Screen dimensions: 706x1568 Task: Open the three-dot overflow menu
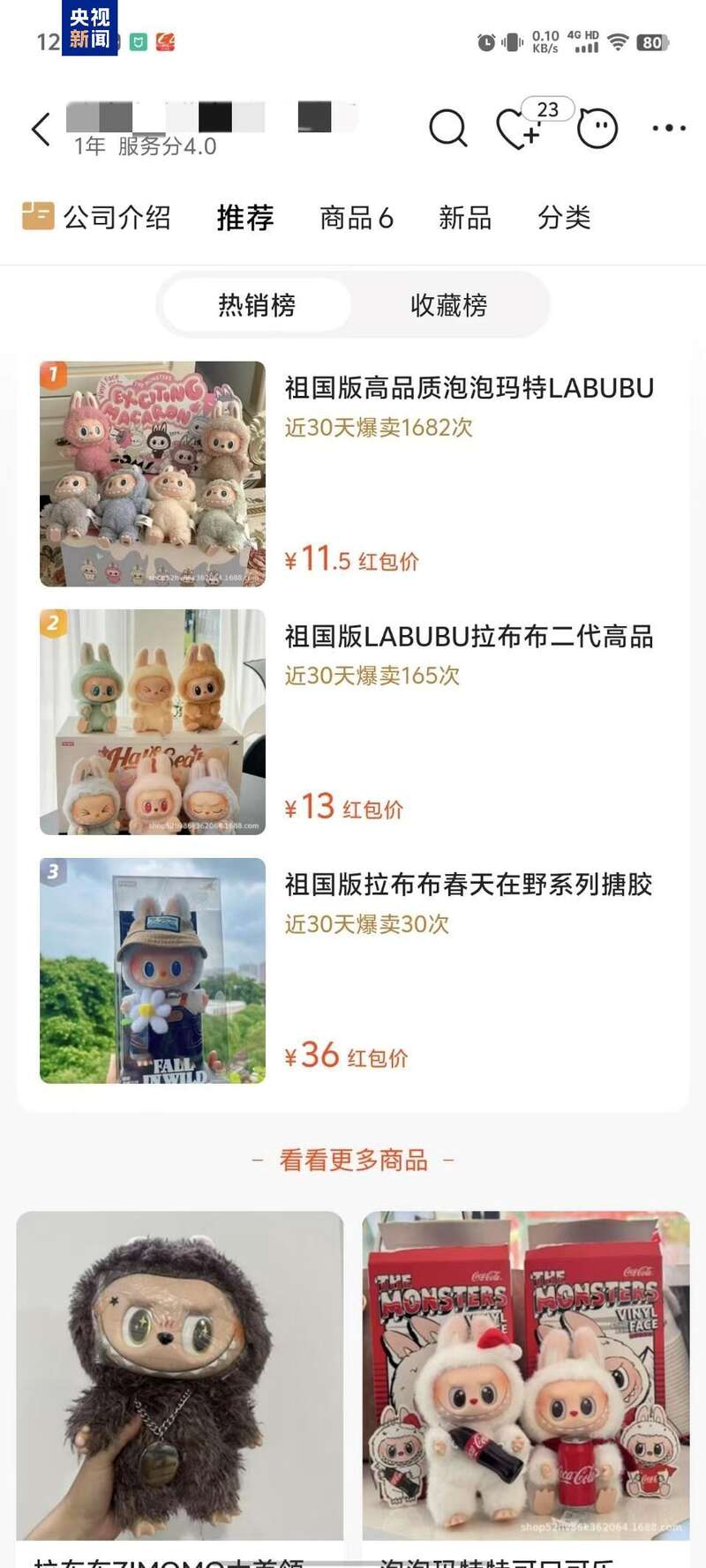668,129
